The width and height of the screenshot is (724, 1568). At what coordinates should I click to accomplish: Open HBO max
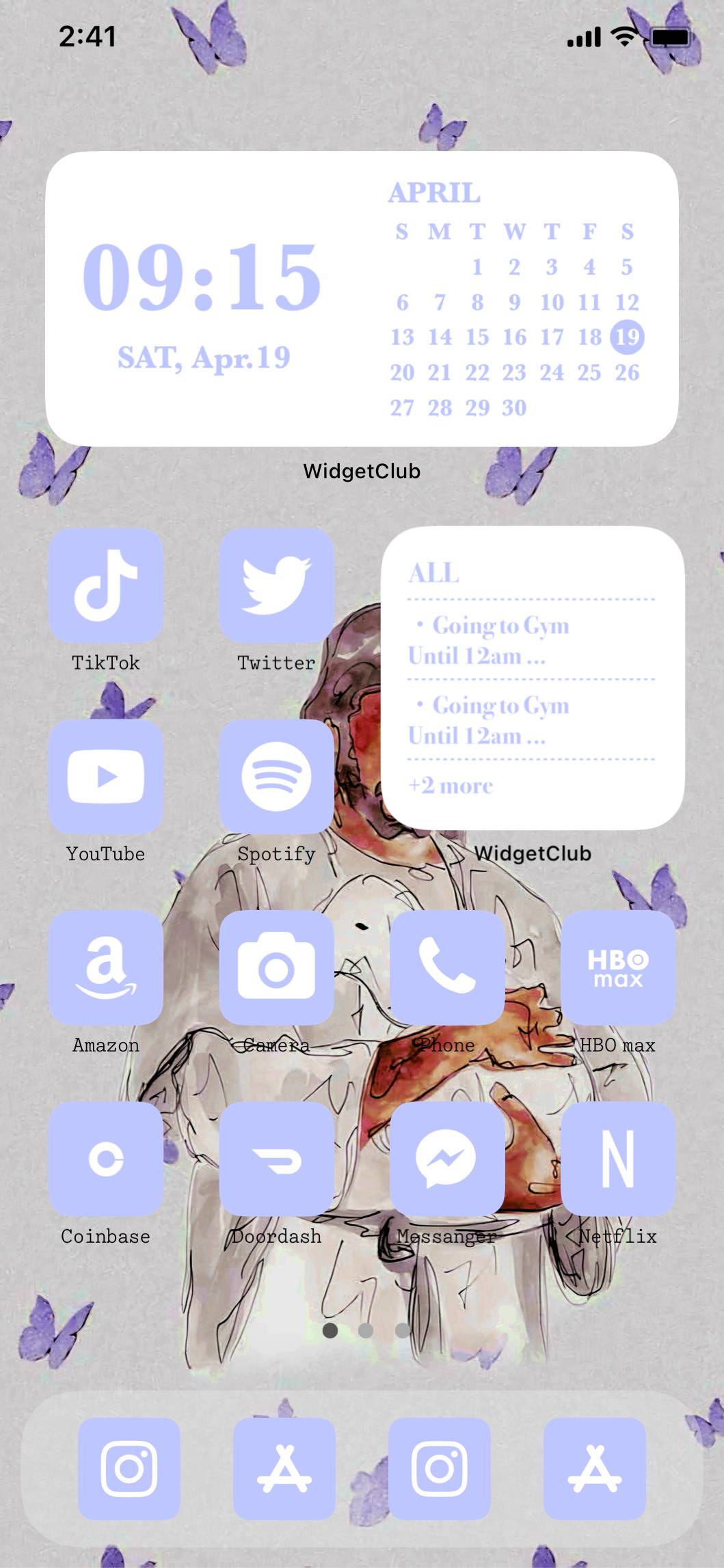click(x=617, y=968)
